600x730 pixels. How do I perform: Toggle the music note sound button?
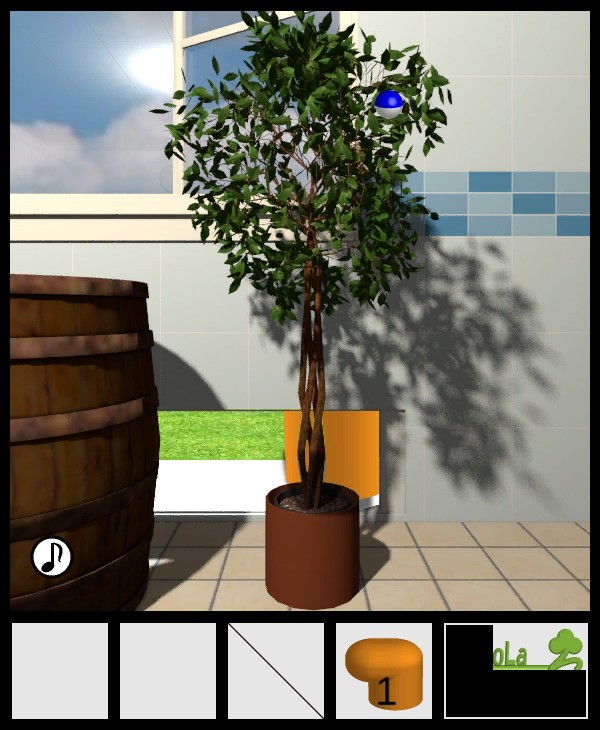(52, 557)
